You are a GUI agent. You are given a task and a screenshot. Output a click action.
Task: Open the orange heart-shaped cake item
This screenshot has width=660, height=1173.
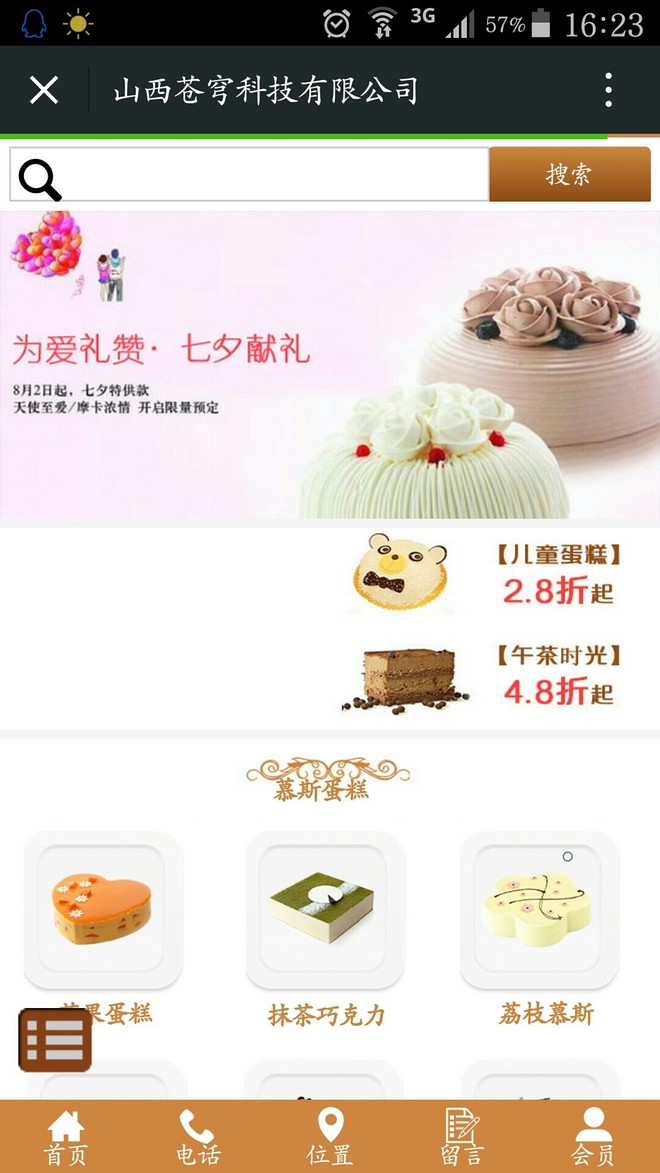coord(103,907)
